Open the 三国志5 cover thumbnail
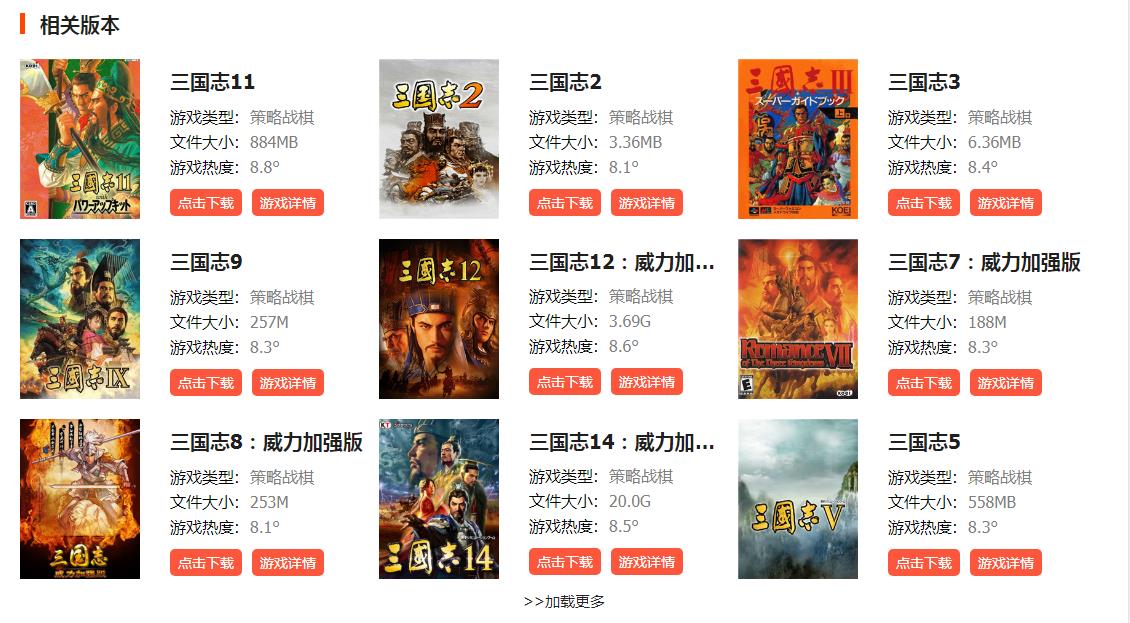 (798, 499)
